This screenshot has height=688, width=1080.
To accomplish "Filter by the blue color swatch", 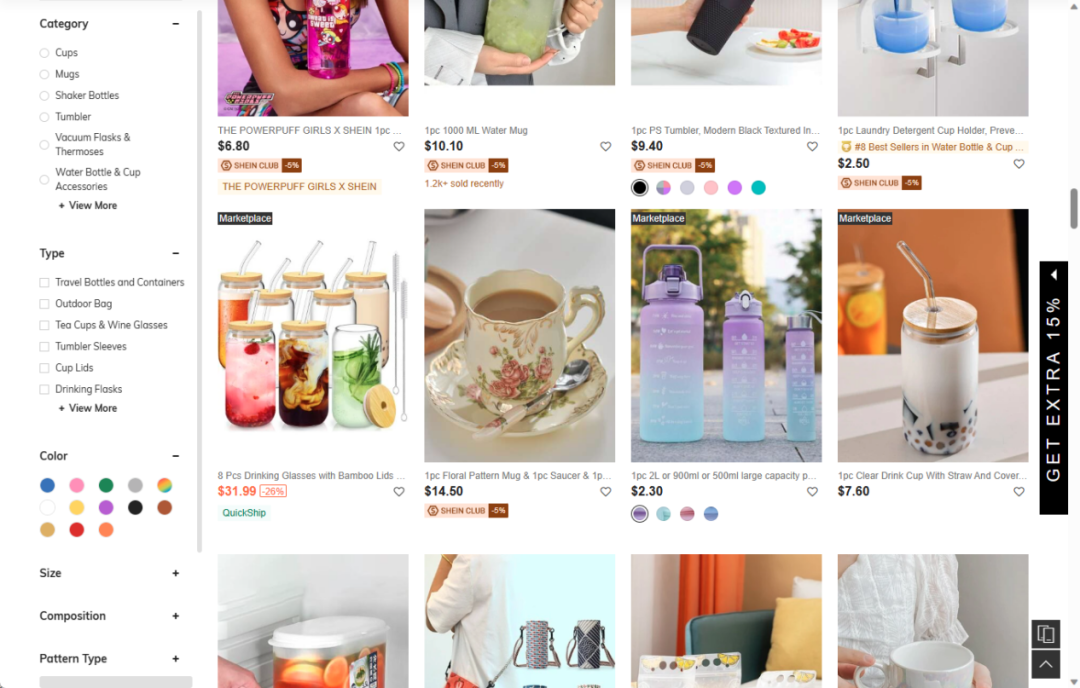I will pyautogui.click(x=47, y=485).
